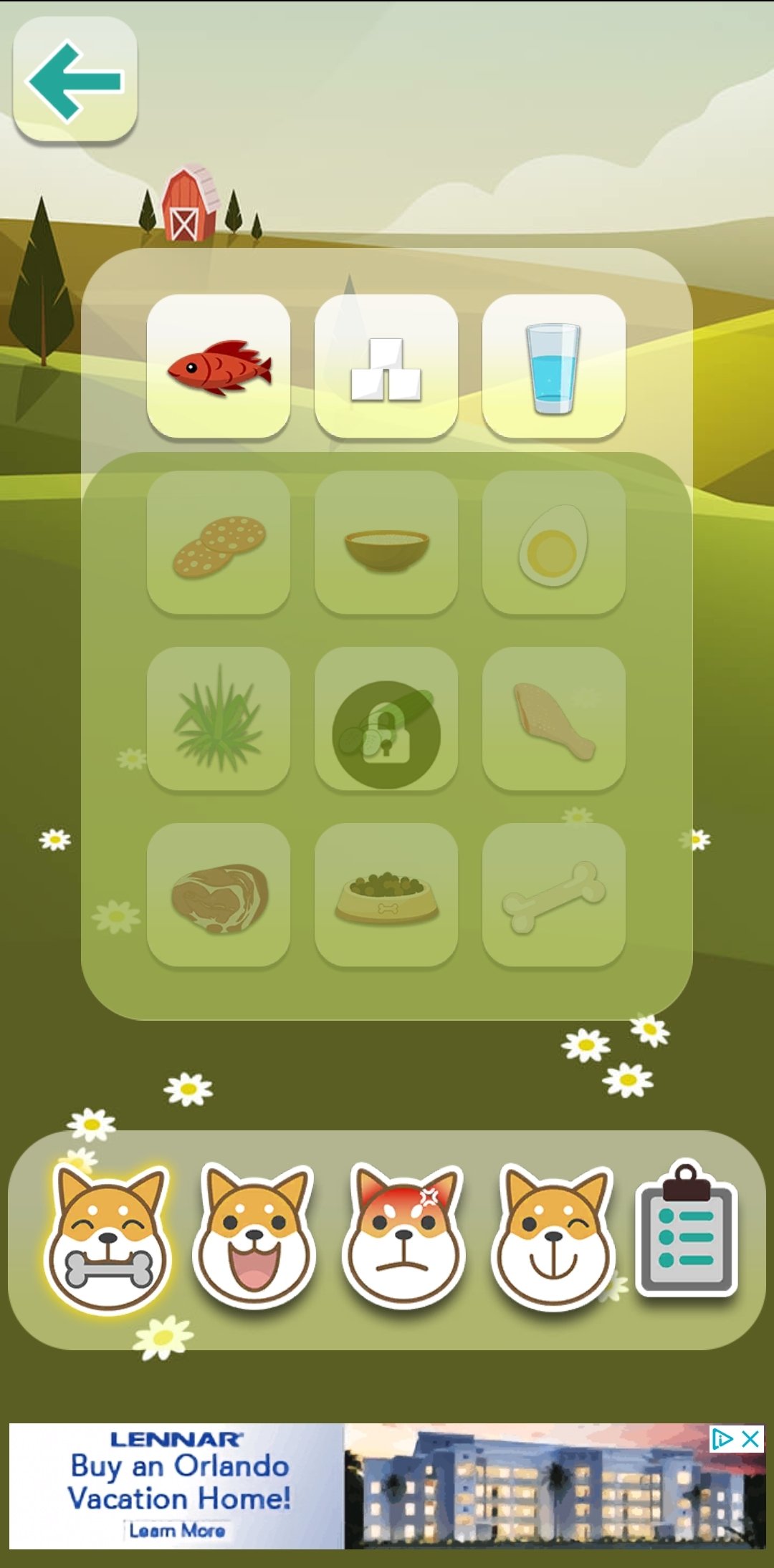Tap the bowl of rice tile
The width and height of the screenshot is (774, 1568).
pyautogui.click(x=386, y=542)
